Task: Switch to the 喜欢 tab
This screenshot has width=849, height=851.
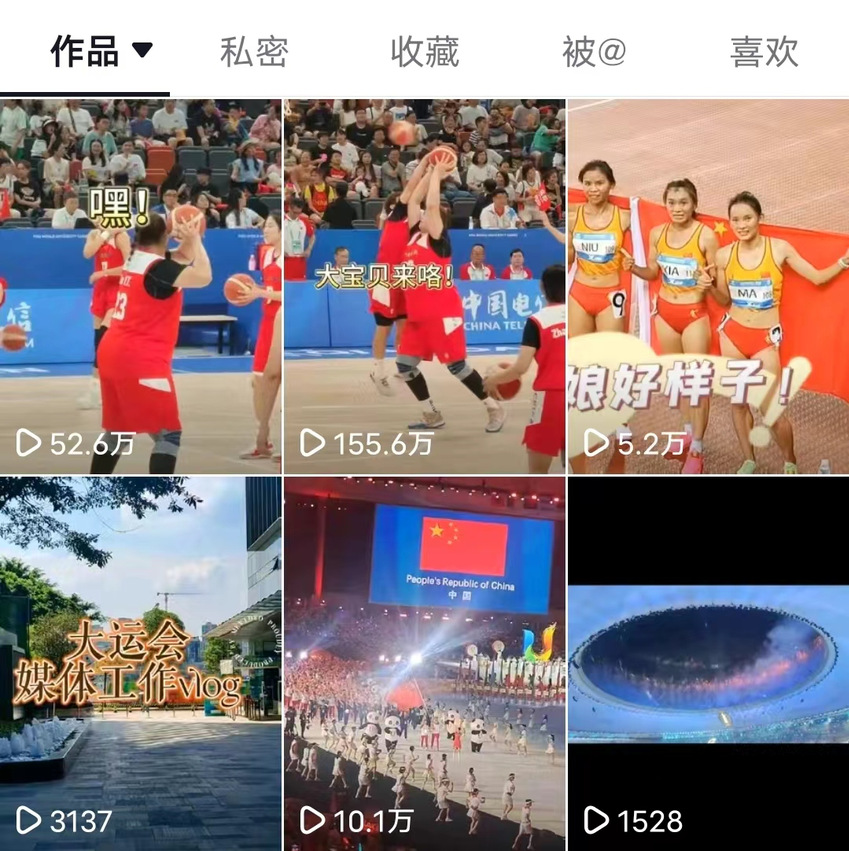Action: (x=764, y=52)
